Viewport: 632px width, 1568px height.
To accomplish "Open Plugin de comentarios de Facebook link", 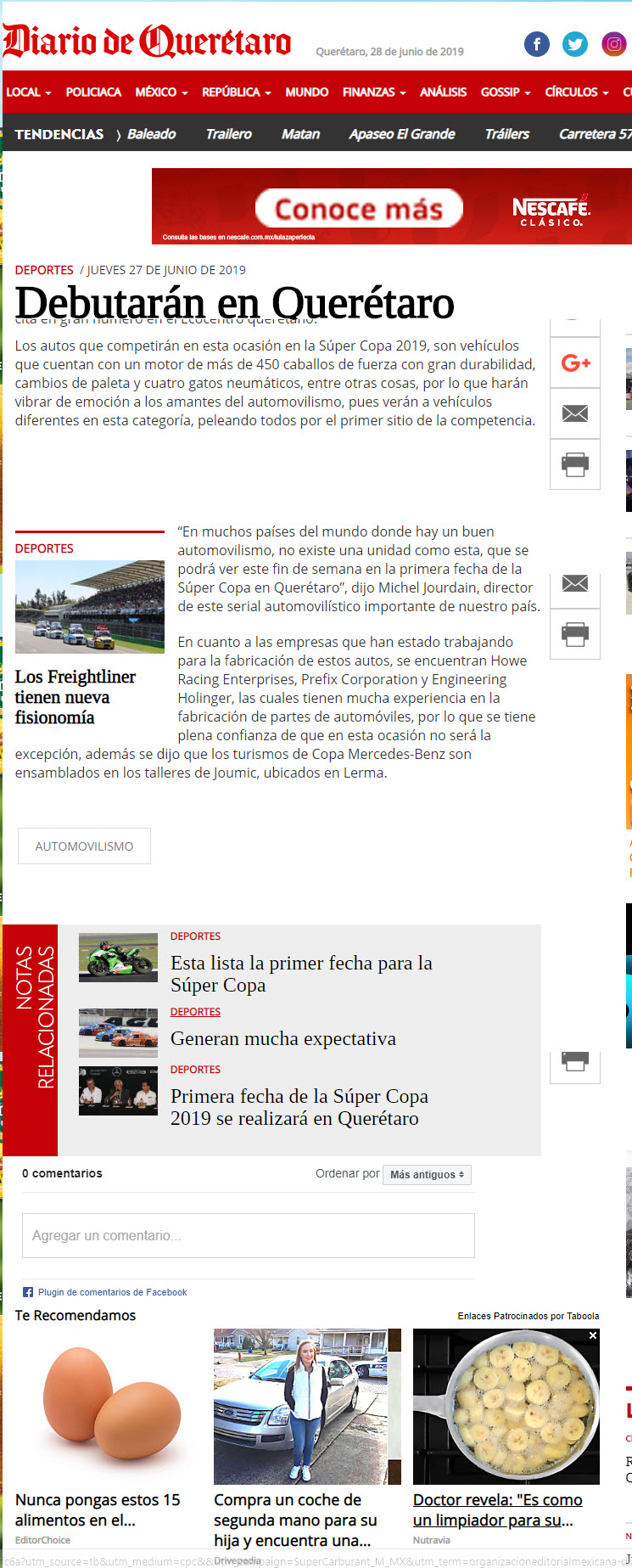I will [112, 1292].
